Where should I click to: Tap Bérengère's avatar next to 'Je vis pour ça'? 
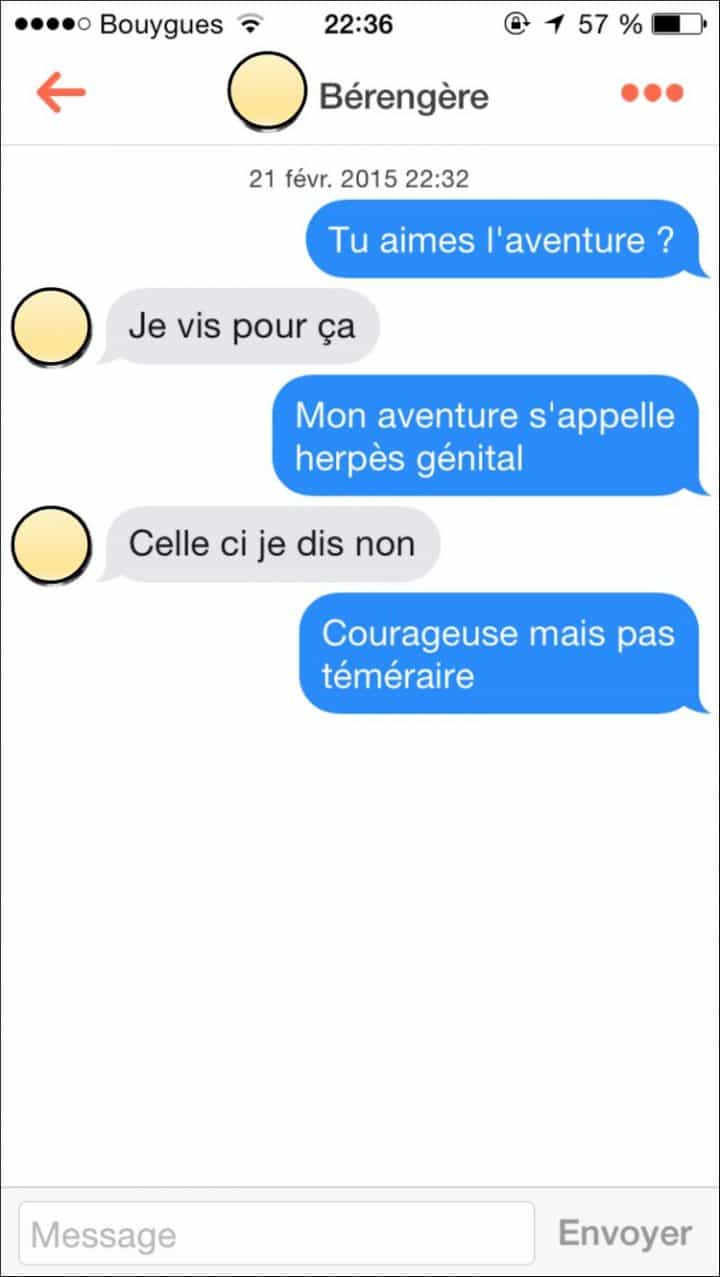click(x=50, y=327)
